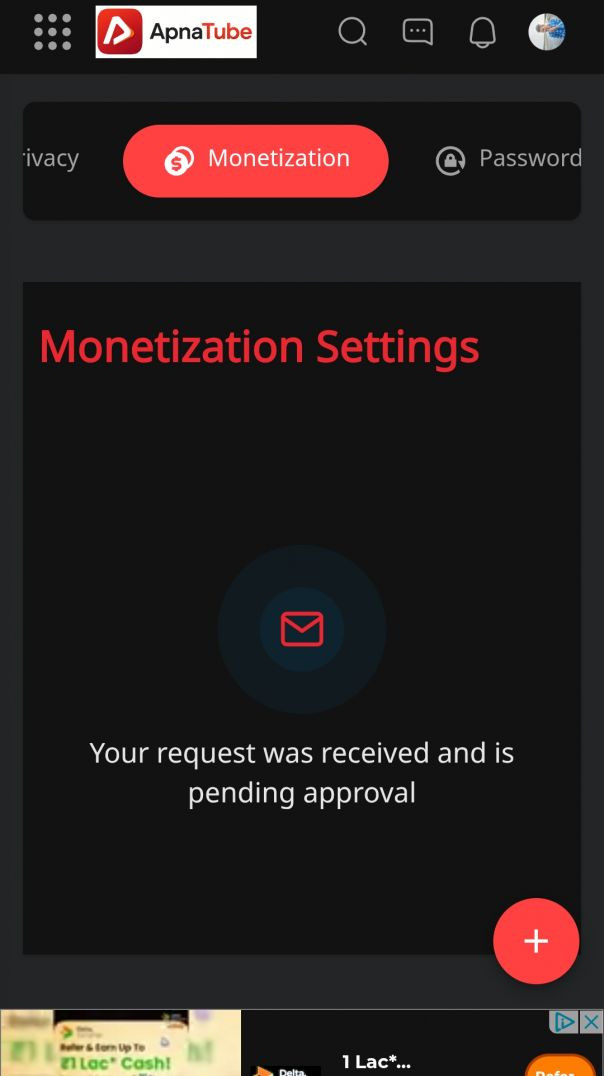
Task: Open the messages chat icon
Action: pyautogui.click(x=418, y=32)
